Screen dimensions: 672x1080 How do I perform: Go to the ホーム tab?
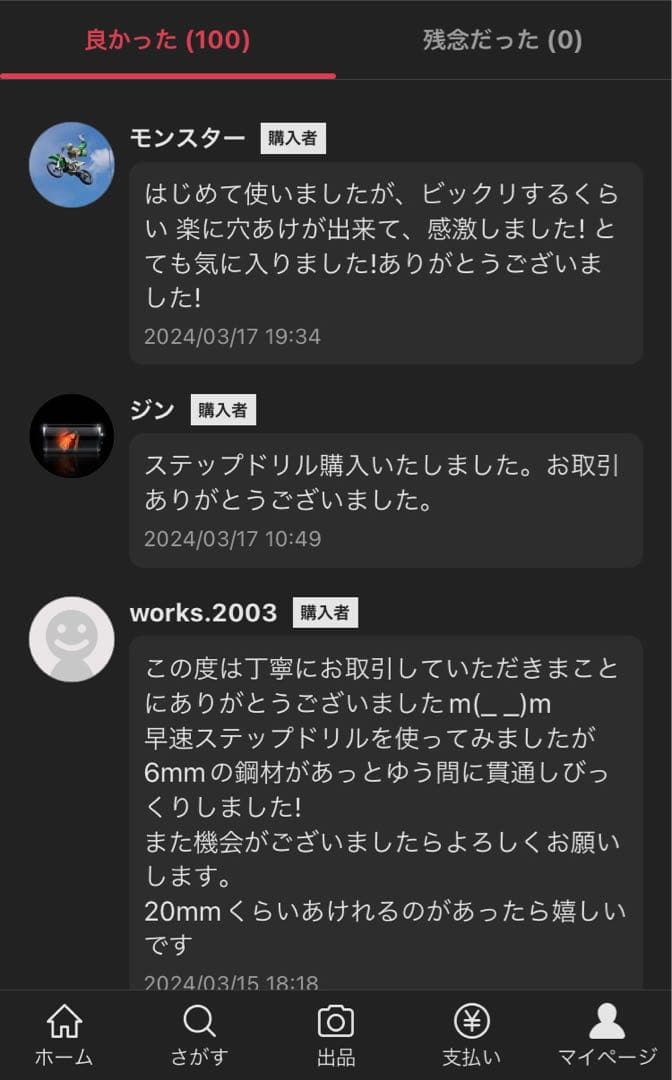pyautogui.click(x=64, y=1035)
